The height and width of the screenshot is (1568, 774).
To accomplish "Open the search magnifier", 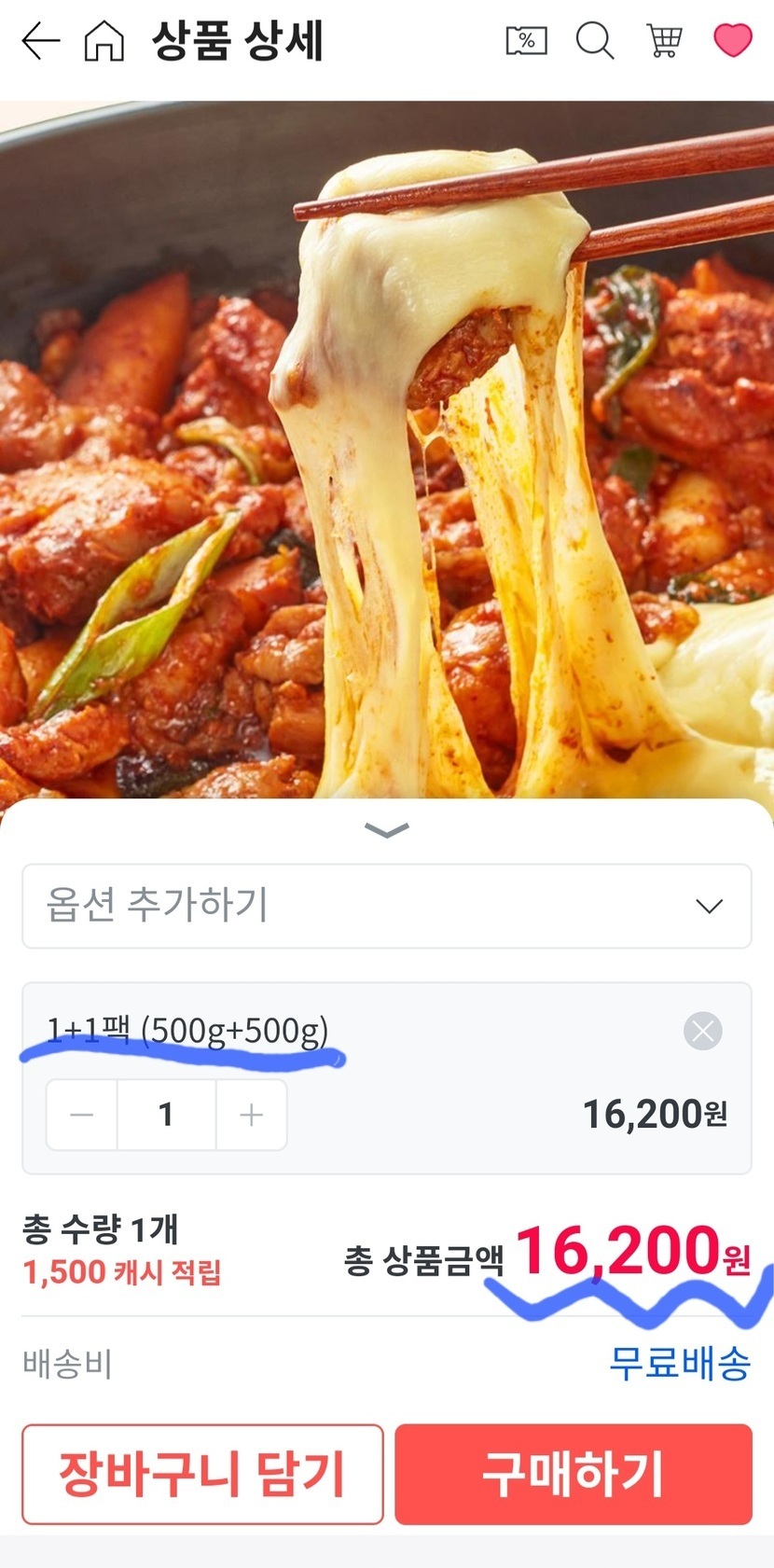I will 595,42.
